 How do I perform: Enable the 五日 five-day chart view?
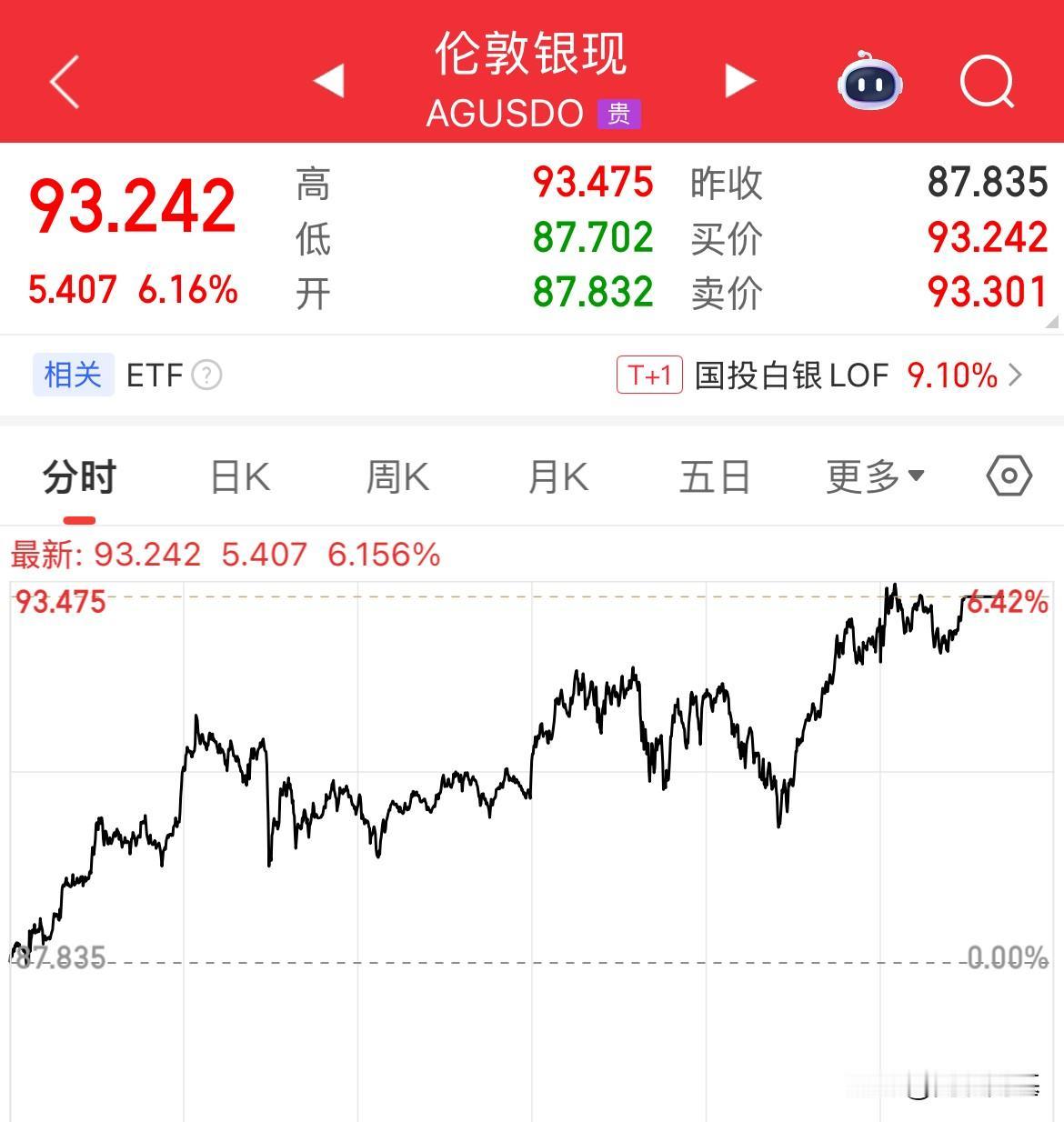click(x=715, y=475)
